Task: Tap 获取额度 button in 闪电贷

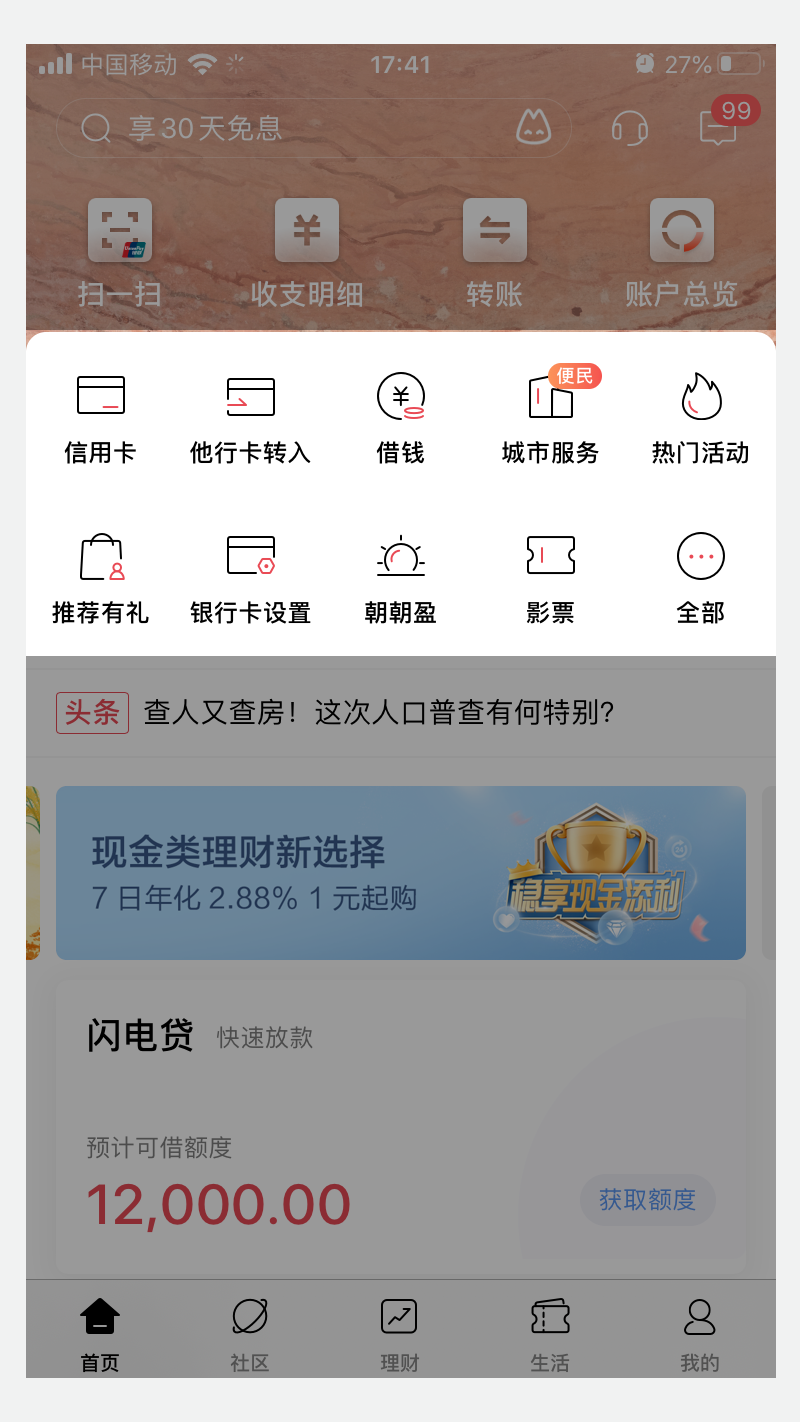Action: coord(647,1199)
